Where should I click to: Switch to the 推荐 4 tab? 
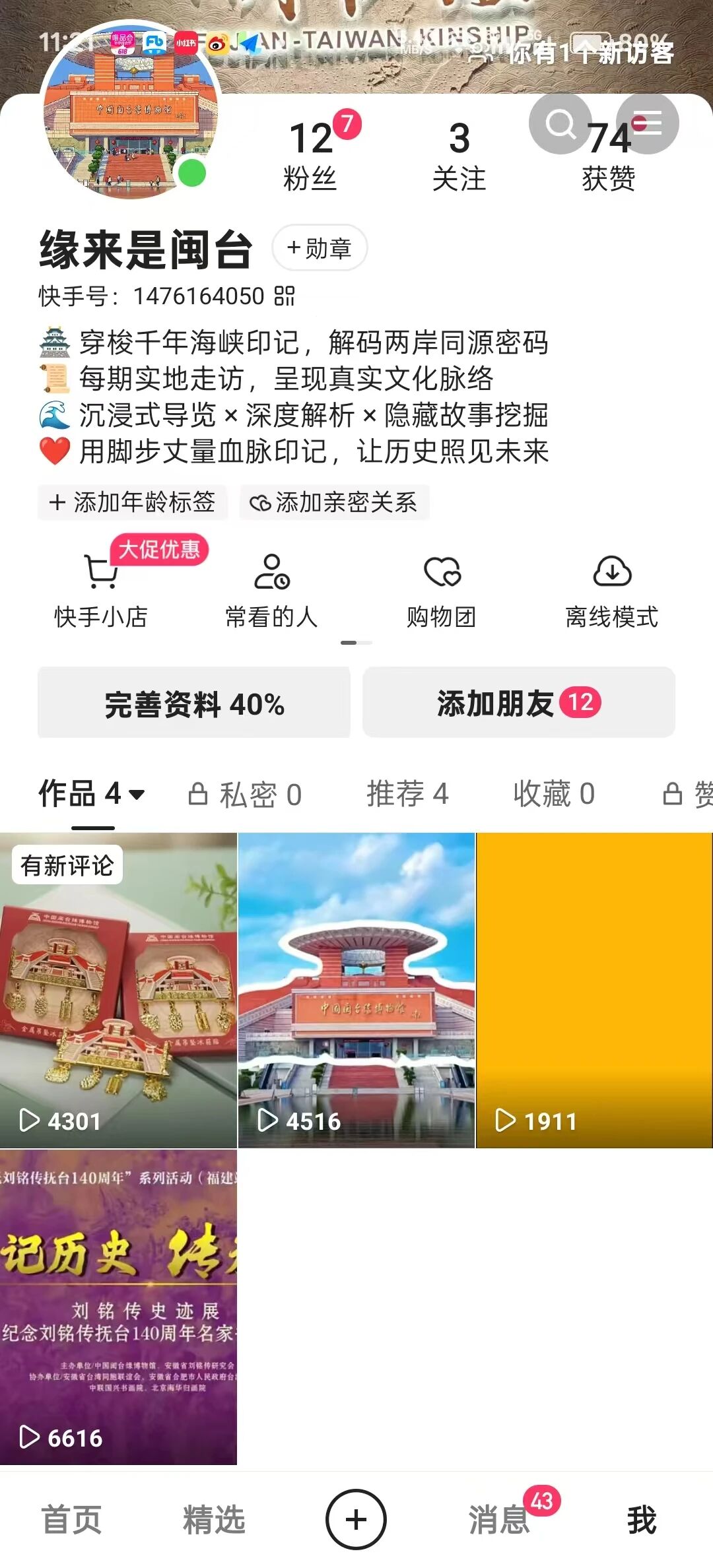click(407, 794)
